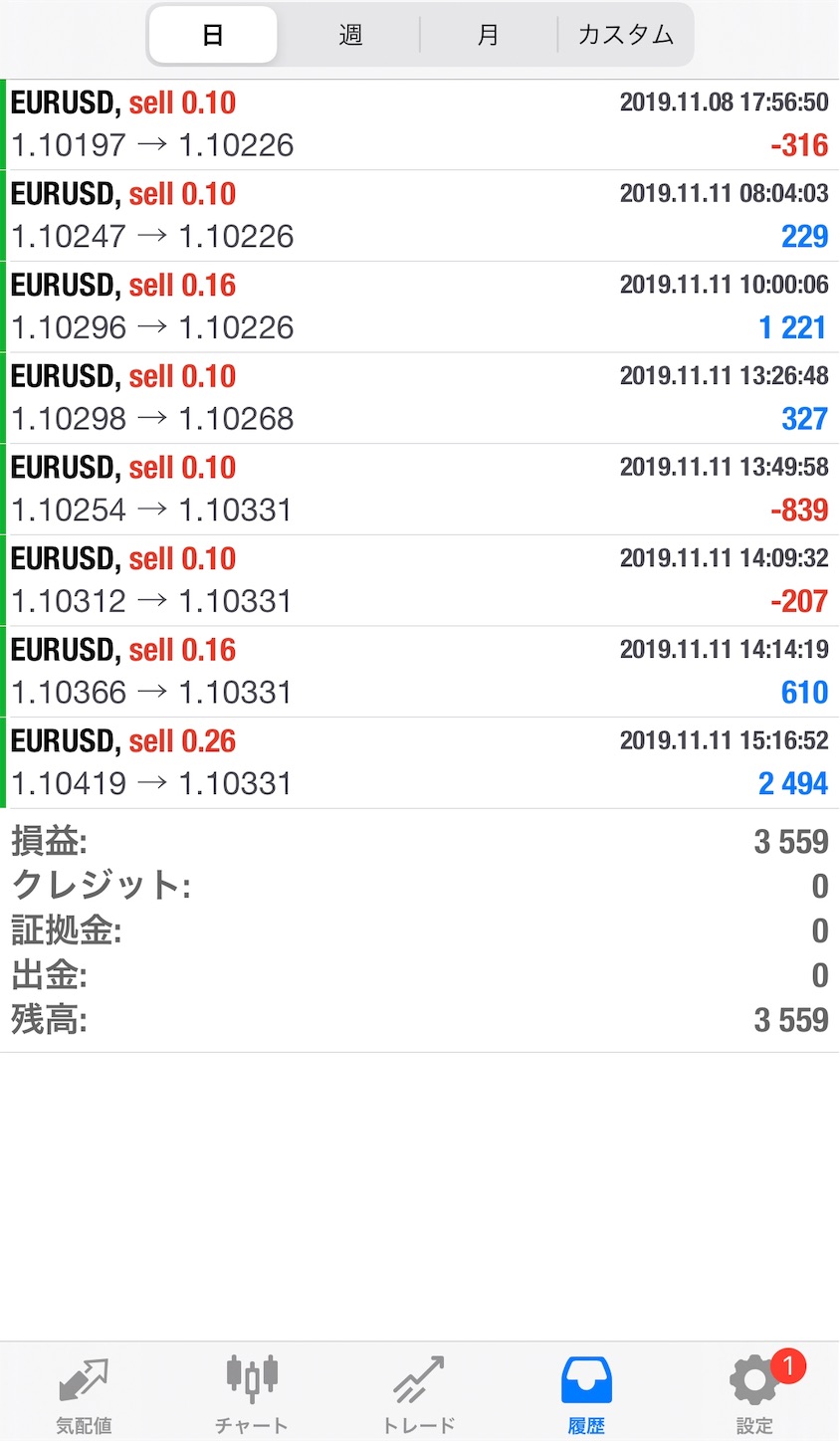Open the トレード trade tab
This screenshot has height=1441, width=840.
(419, 1395)
